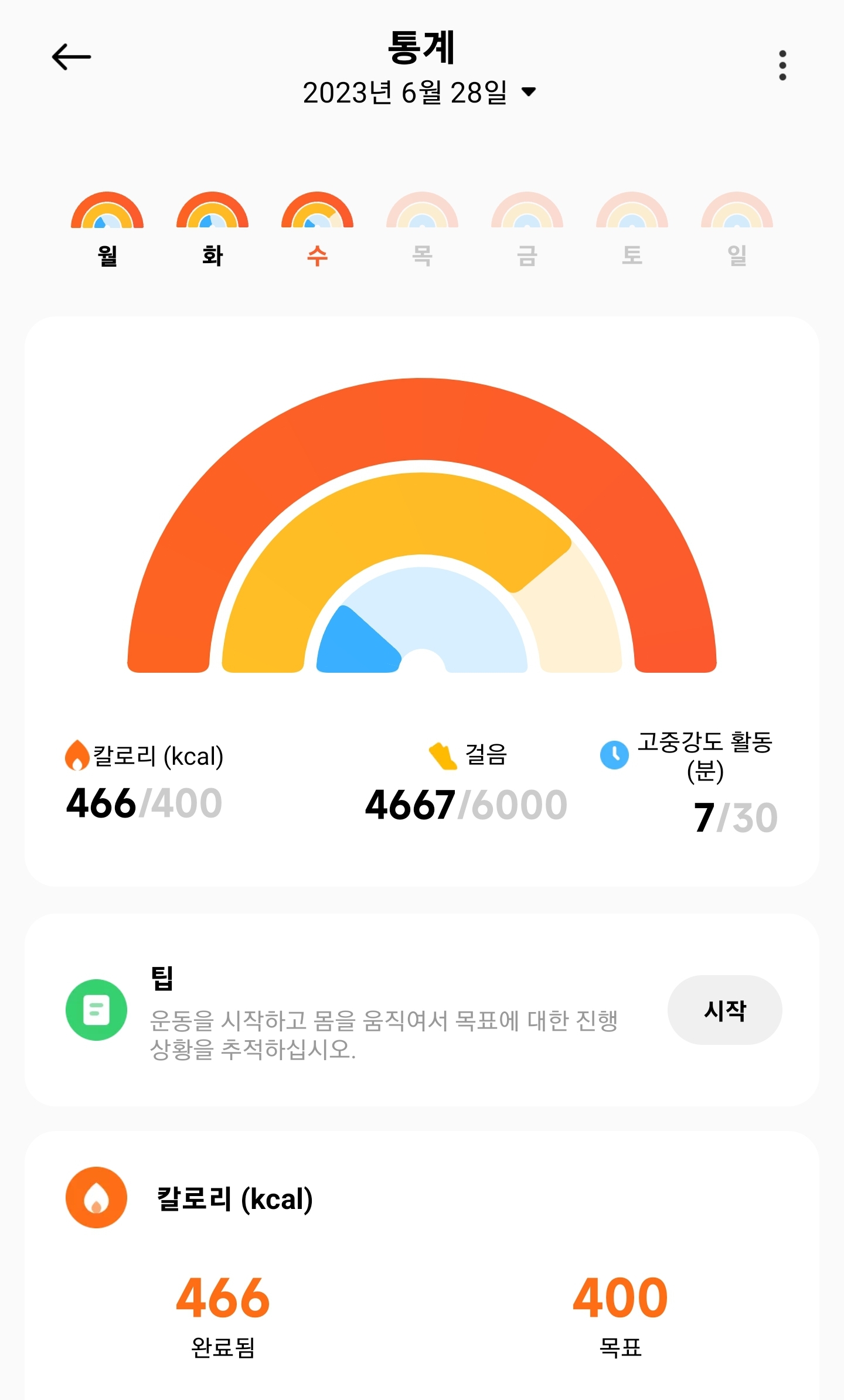
Task: Select Monday (월) in the week row
Action: point(107,230)
